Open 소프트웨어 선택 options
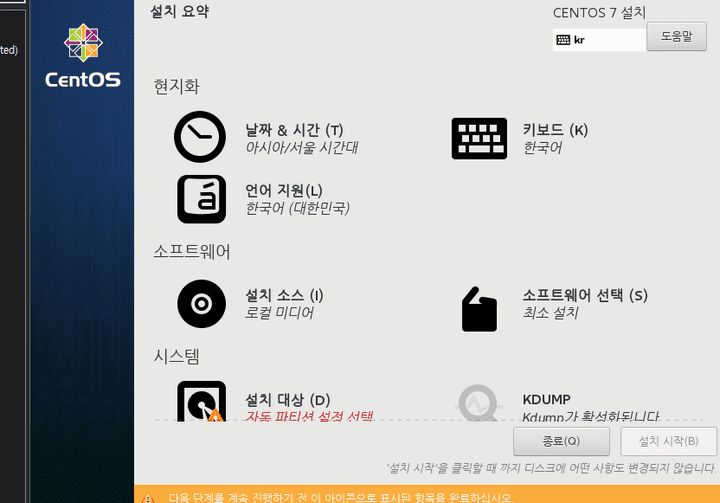The image size is (720, 503). tap(585, 303)
